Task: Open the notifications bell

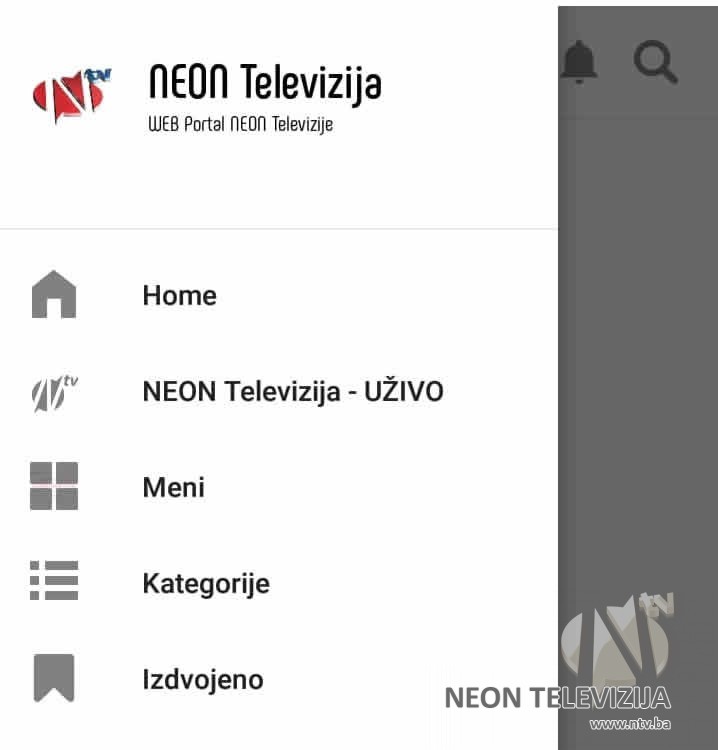Action: (579, 62)
